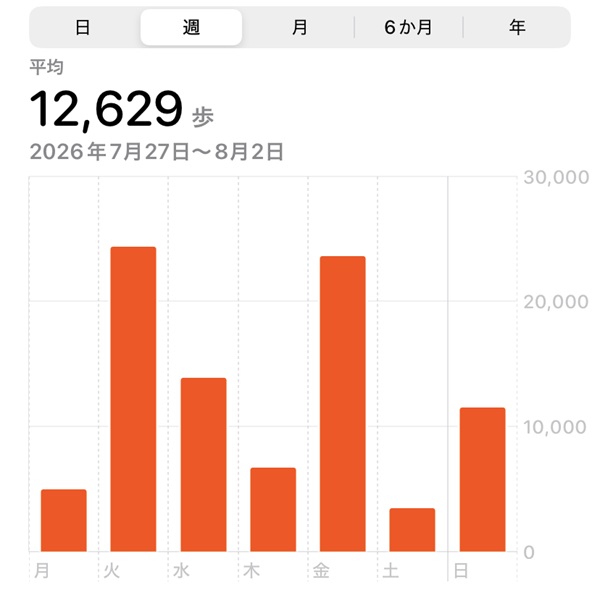Switch to the 日 (day) view
This screenshot has height=596, width=600.
(x=83, y=28)
